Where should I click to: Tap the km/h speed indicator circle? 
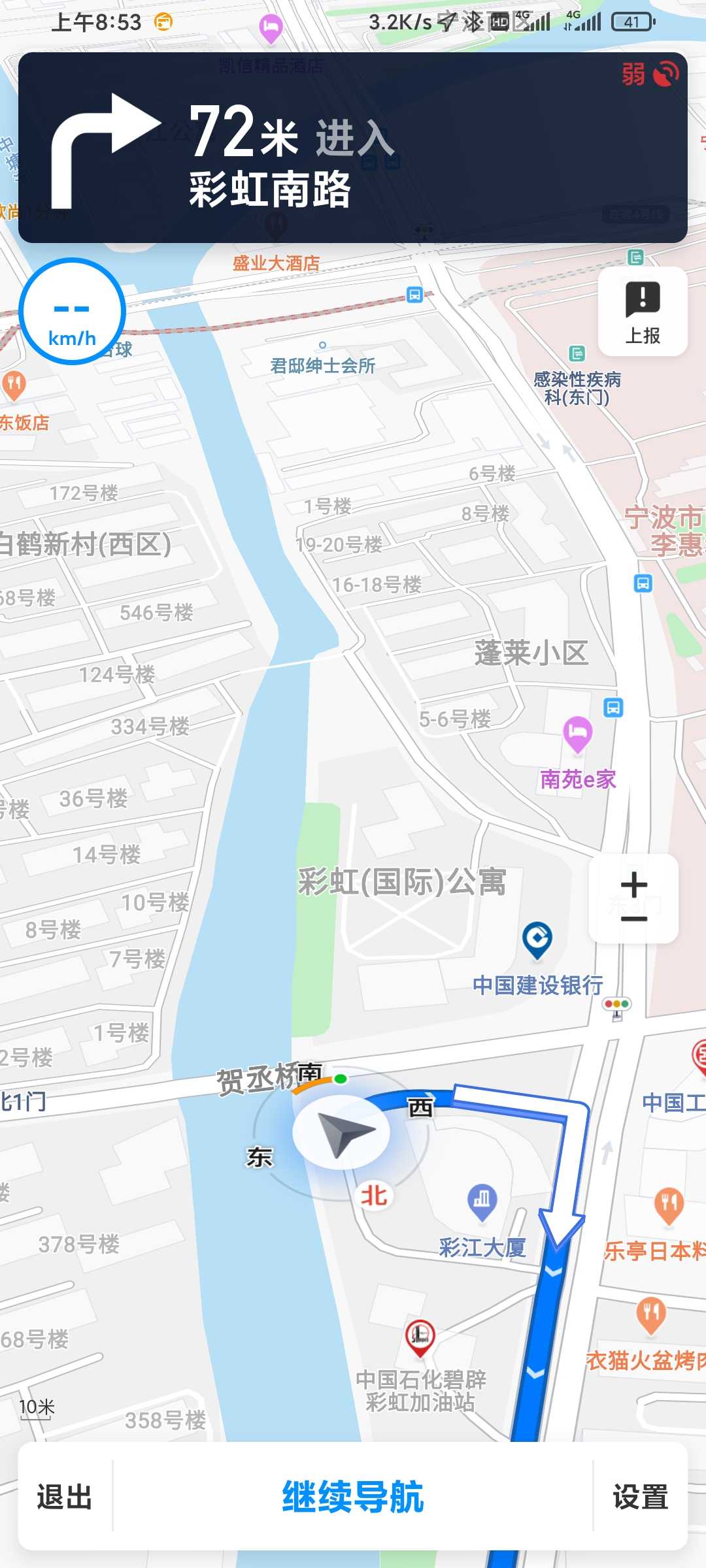coord(72,311)
